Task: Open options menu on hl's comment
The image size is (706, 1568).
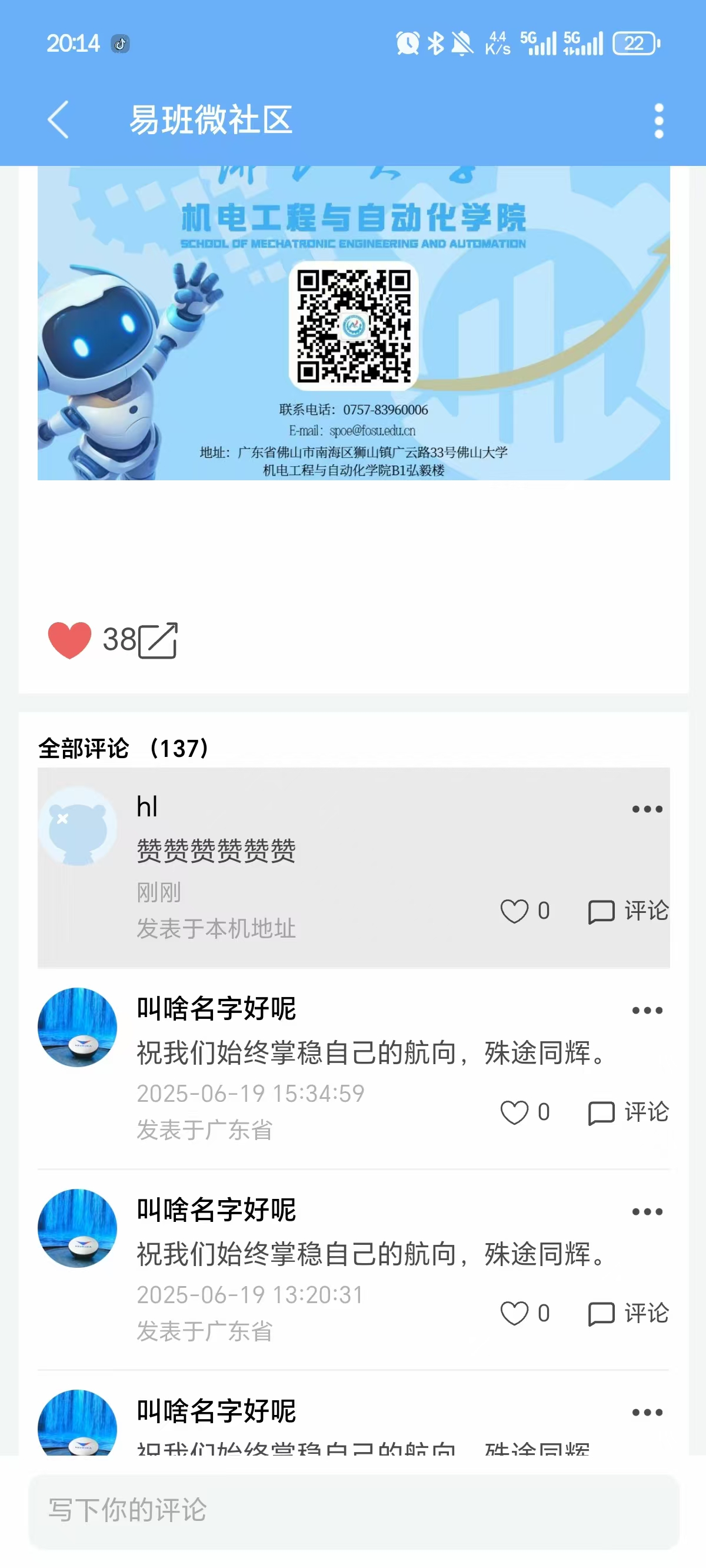Action: click(647, 809)
